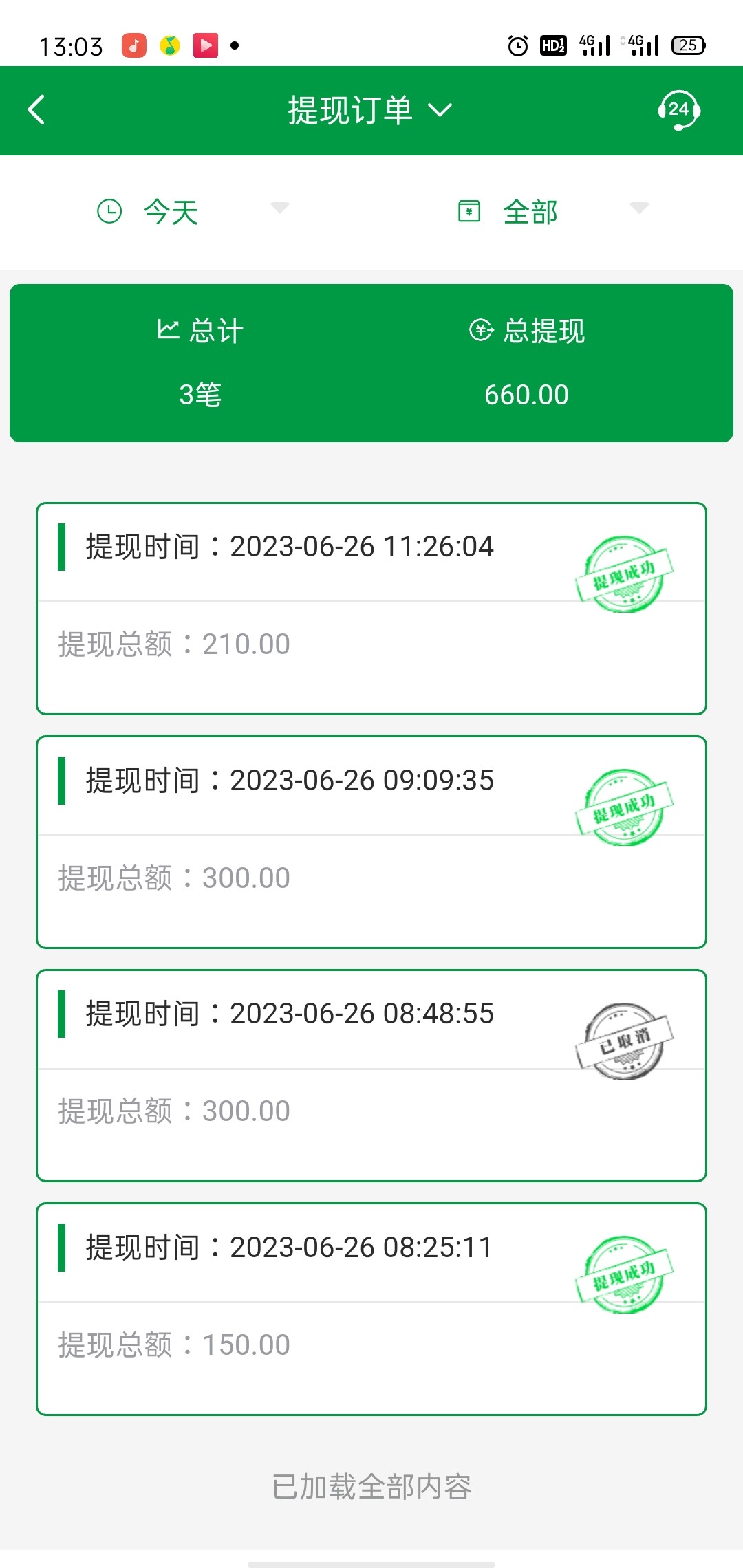Open the 全部 status filter dropdown
This screenshot has width=743, height=1568.
pyautogui.click(x=552, y=211)
